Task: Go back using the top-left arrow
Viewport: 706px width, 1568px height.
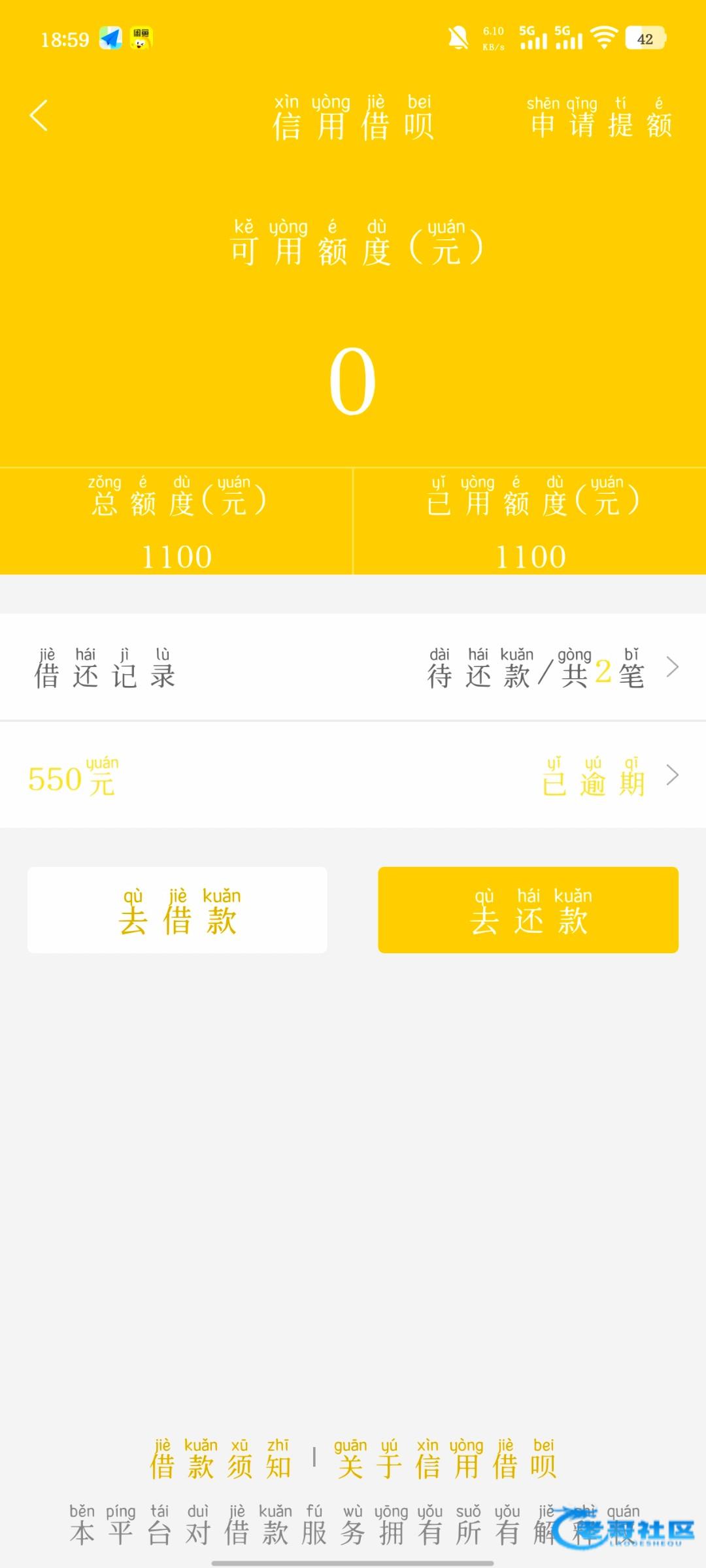Action: pos(39,116)
